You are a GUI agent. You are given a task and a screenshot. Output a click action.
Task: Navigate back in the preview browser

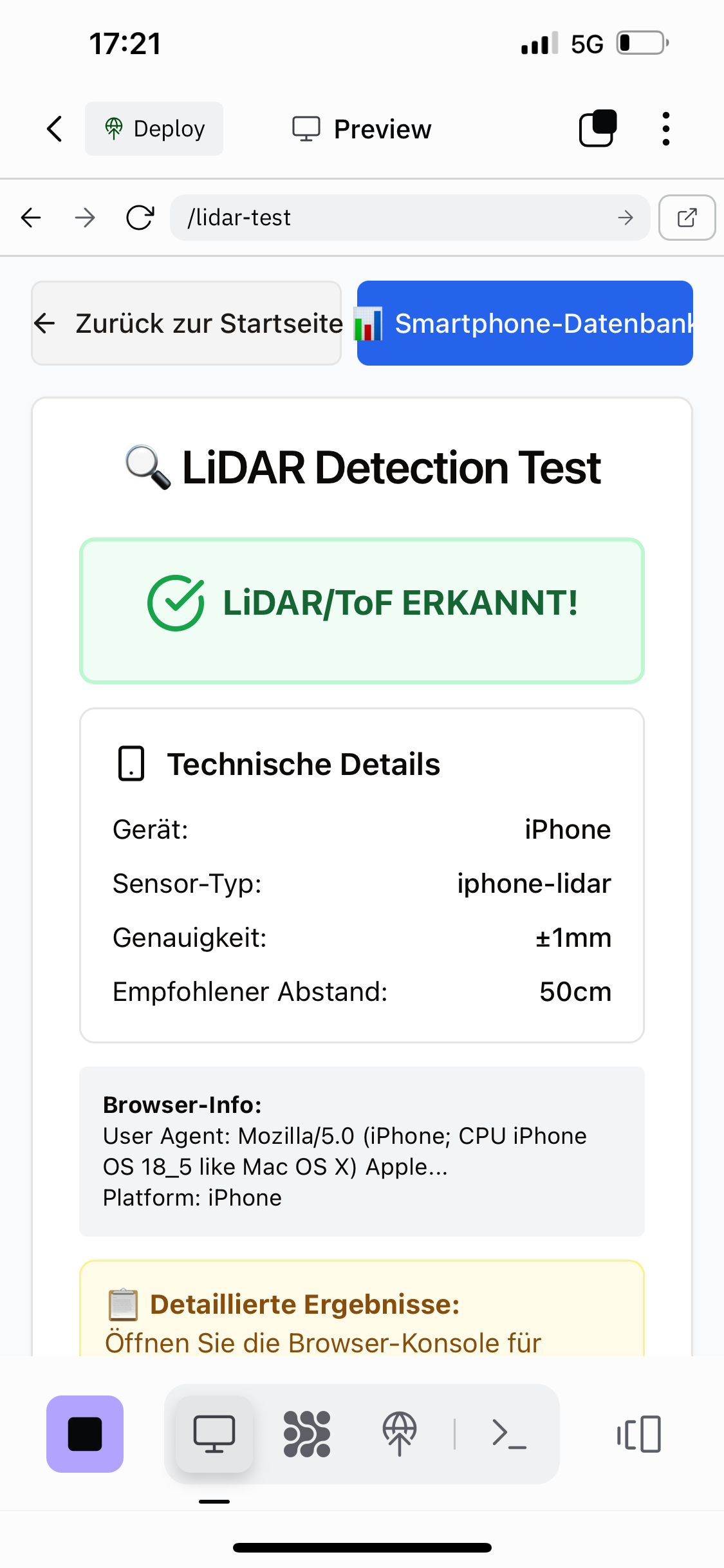31,218
